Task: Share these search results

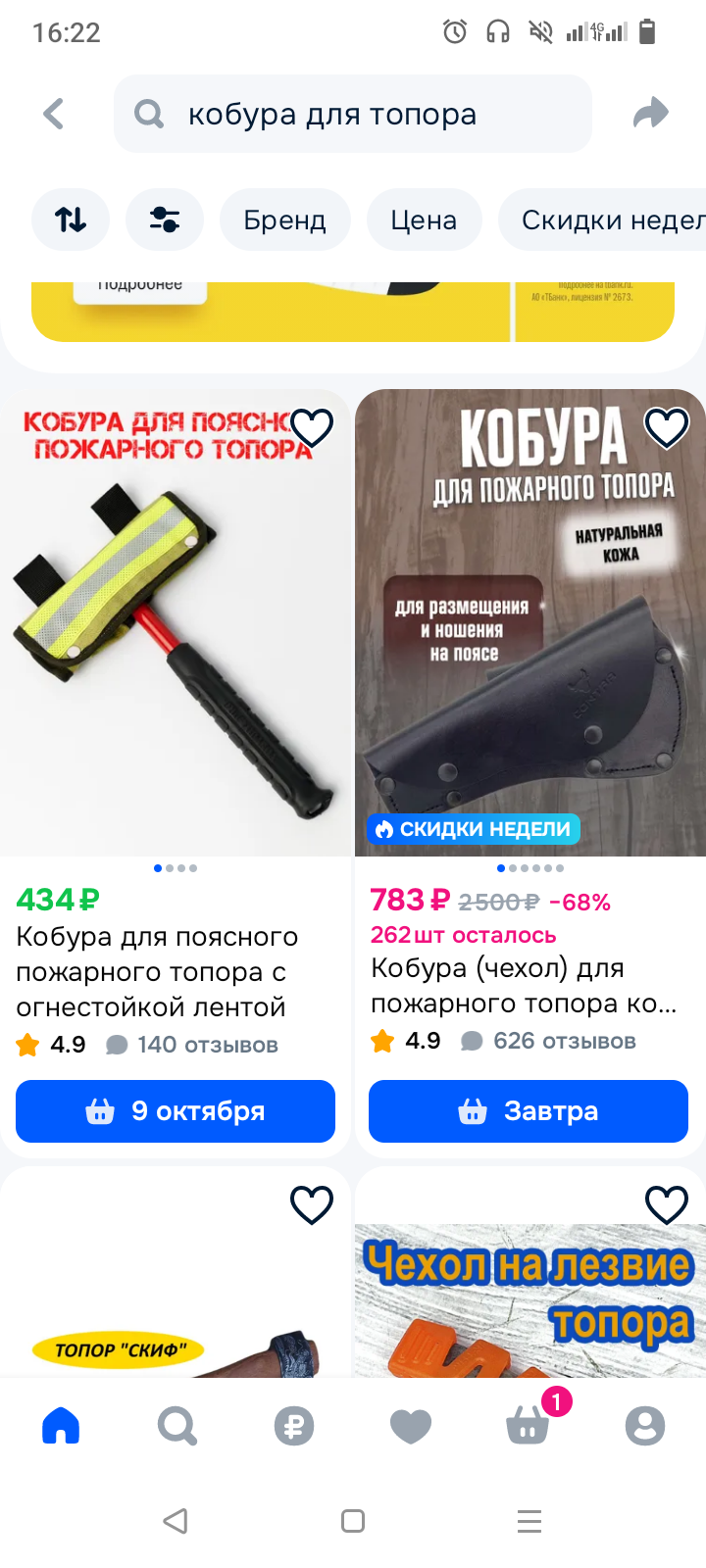Action: pos(650,114)
